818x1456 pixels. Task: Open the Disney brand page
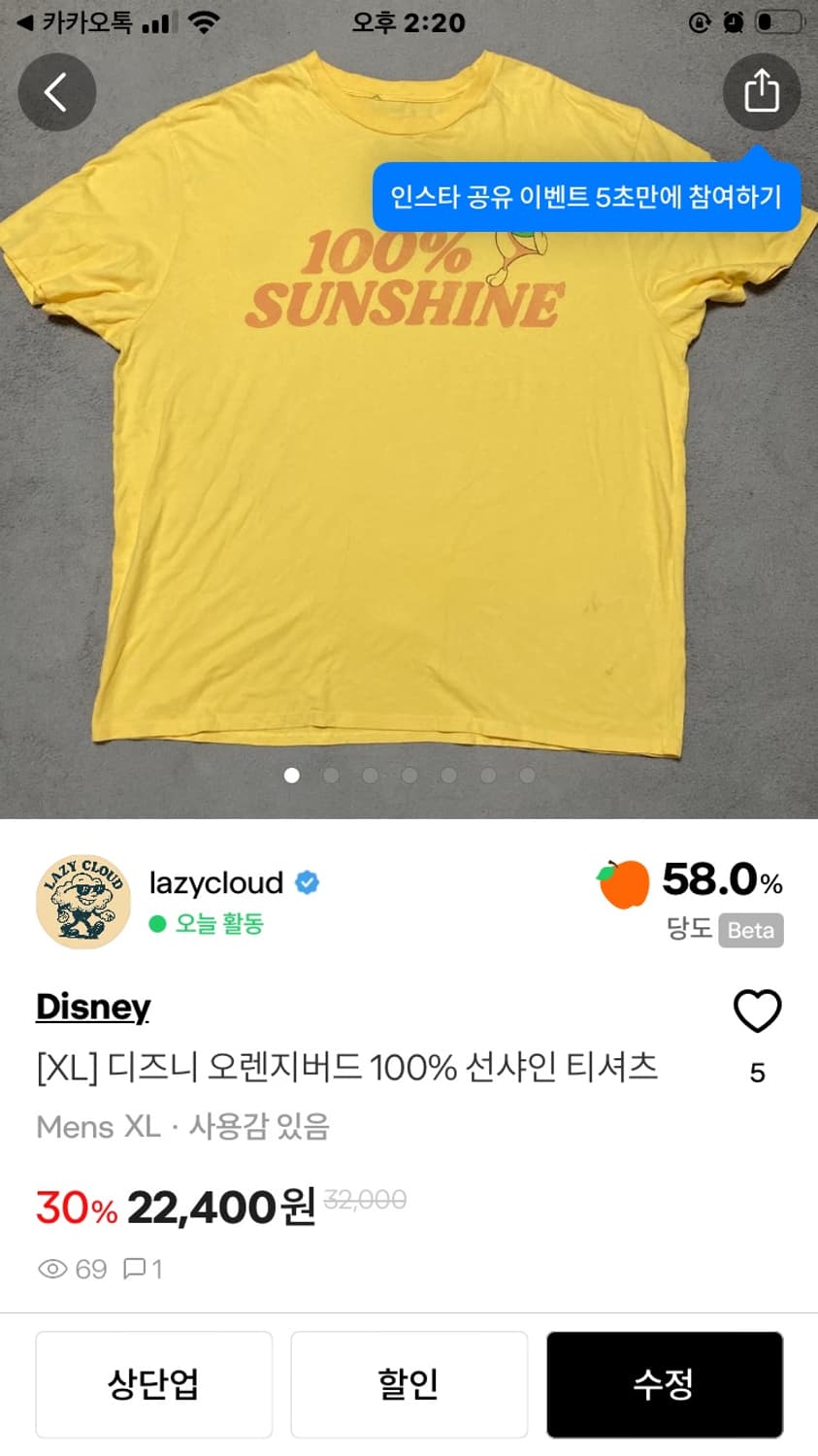click(x=91, y=1008)
